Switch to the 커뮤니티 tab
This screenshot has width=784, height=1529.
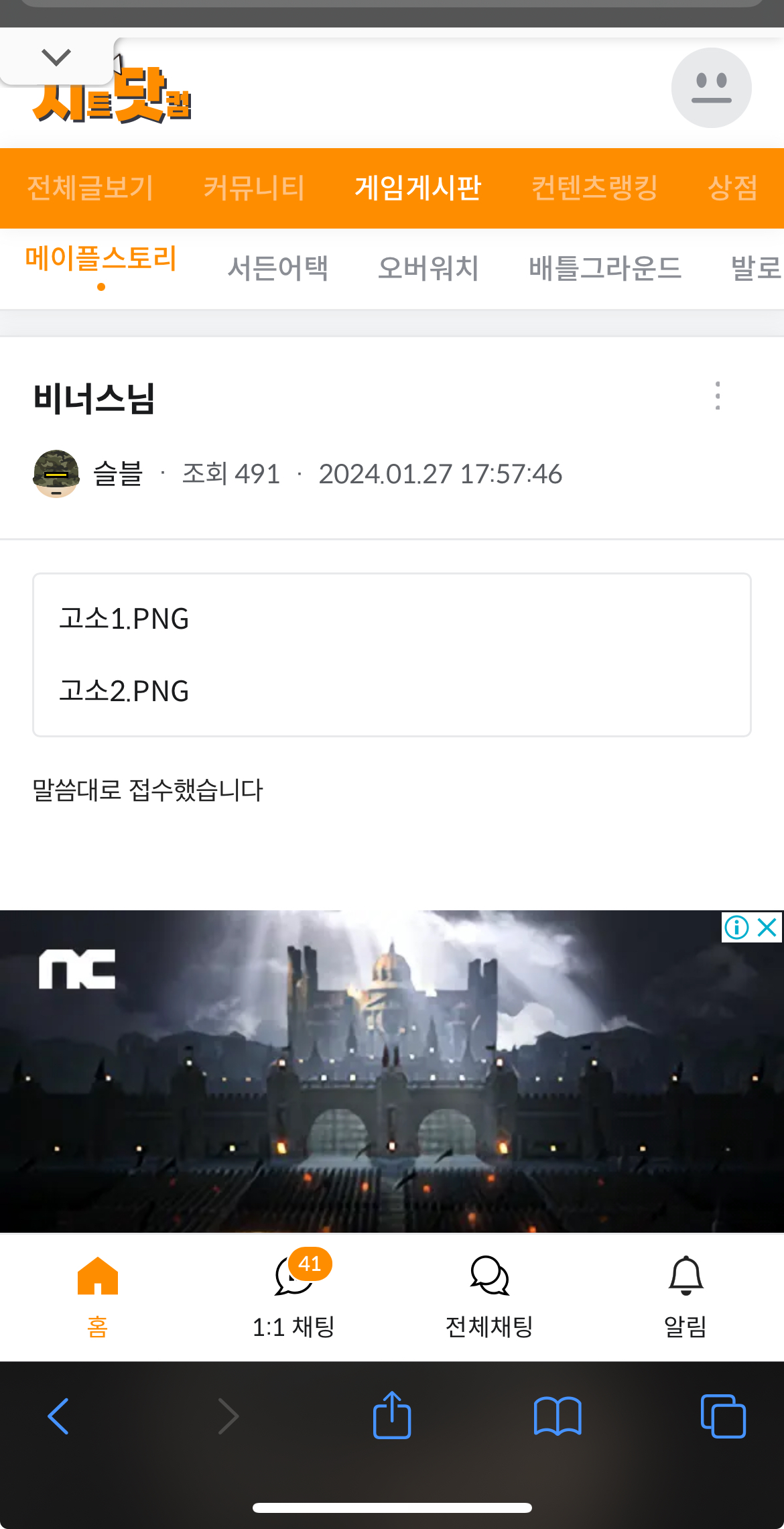254,188
